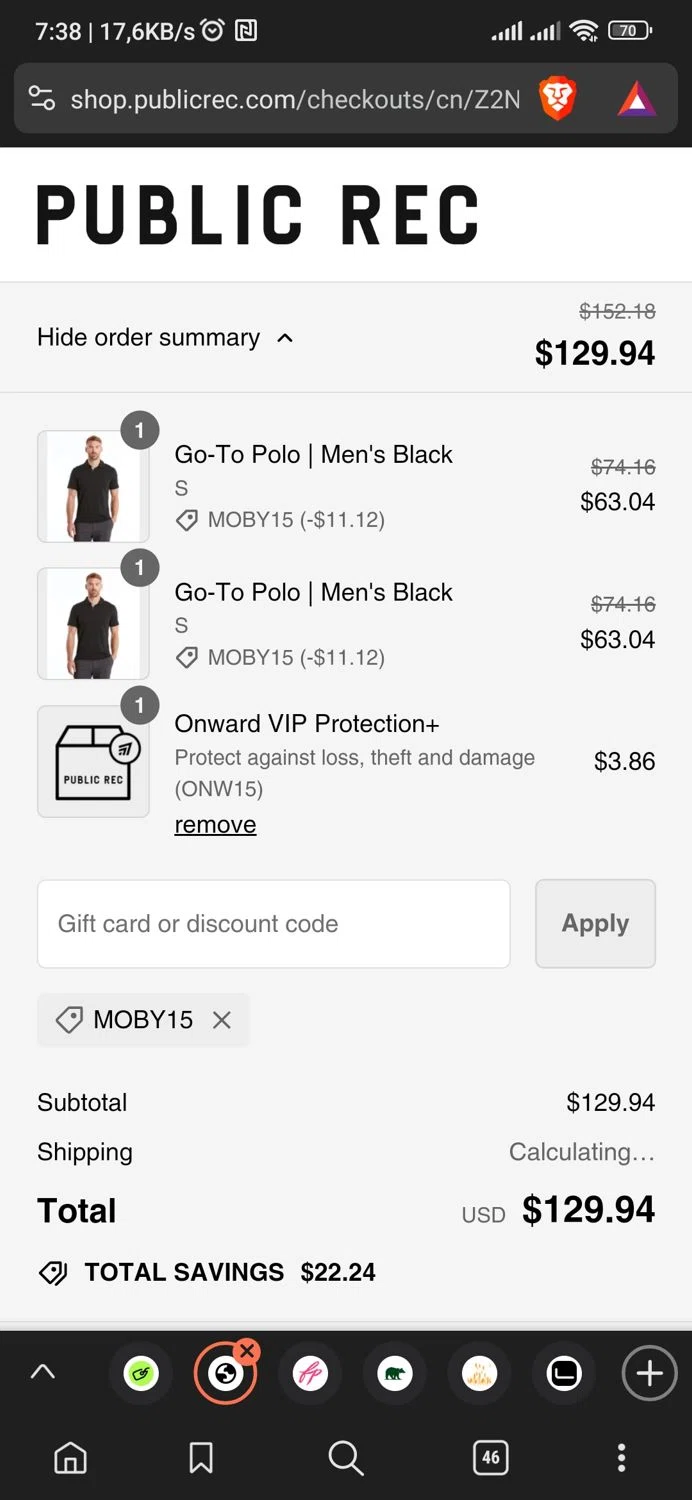Expand the tab strip up arrow

[43, 1373]
